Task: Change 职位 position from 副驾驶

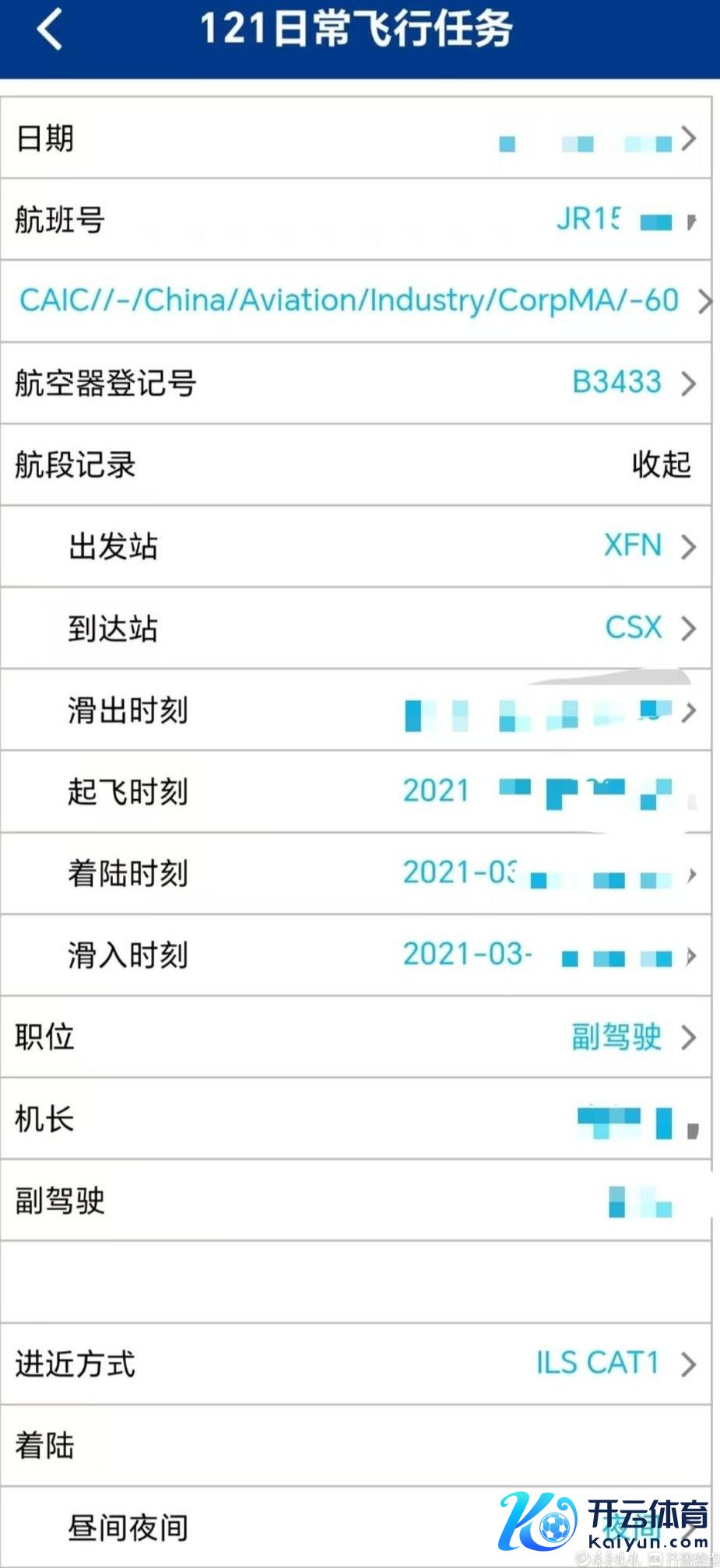Action: coord(356,1037)
